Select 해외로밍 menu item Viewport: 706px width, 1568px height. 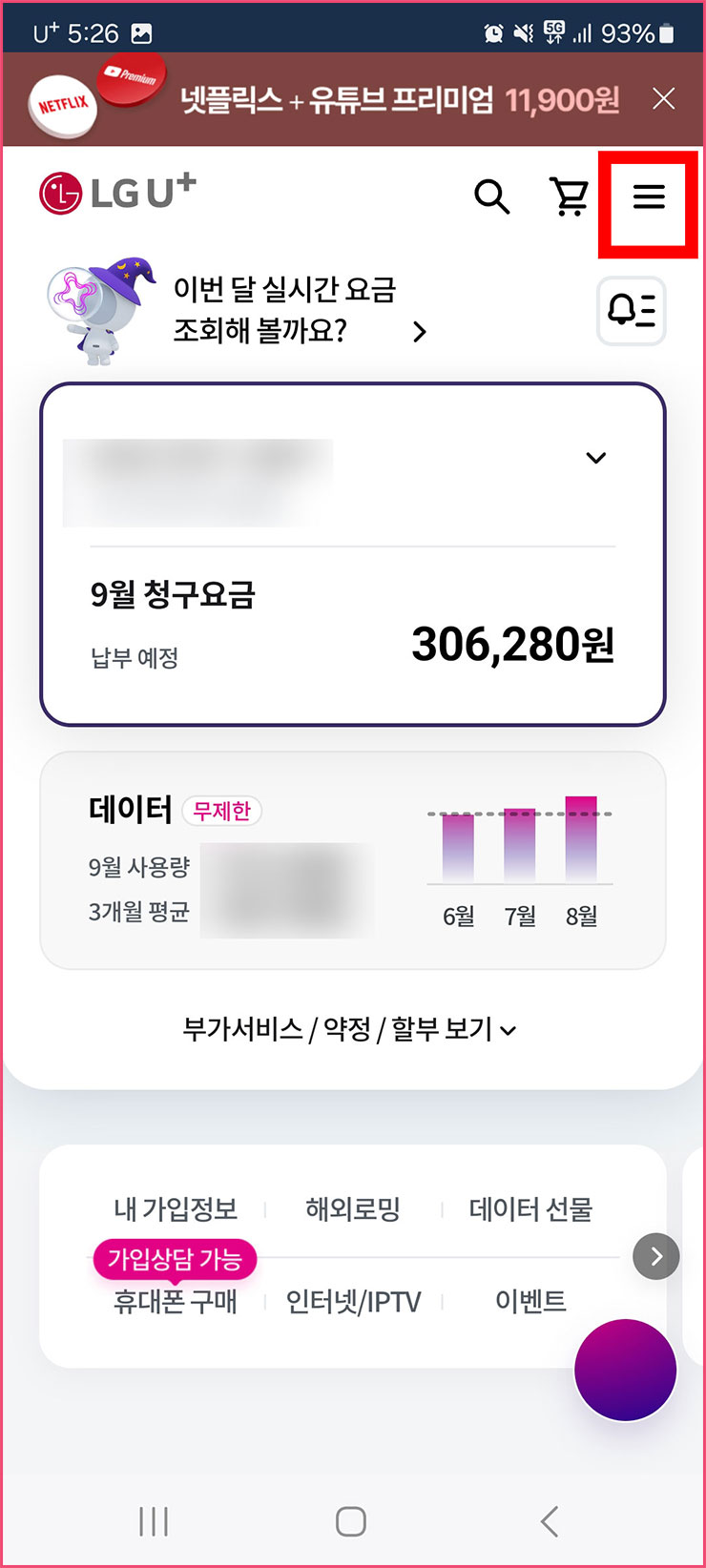[x=353, y=1208]
